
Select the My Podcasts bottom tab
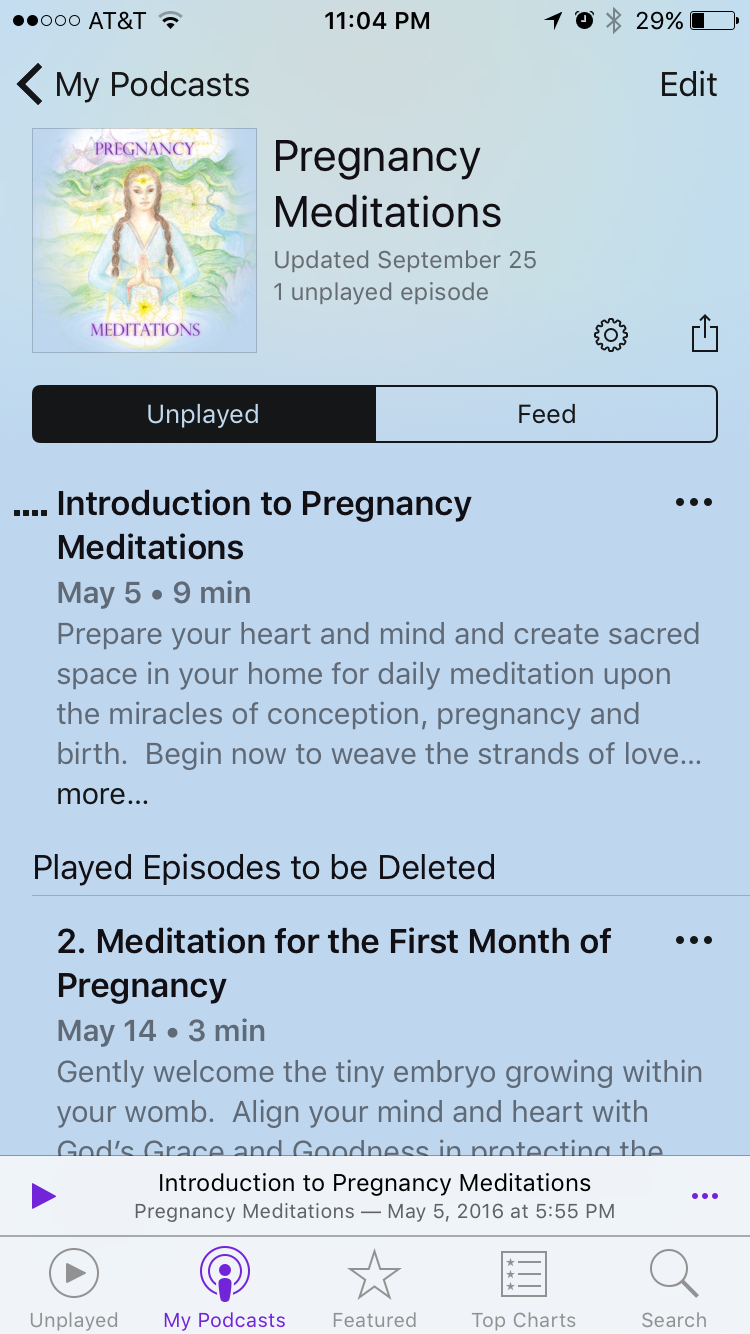[225, 1289]
